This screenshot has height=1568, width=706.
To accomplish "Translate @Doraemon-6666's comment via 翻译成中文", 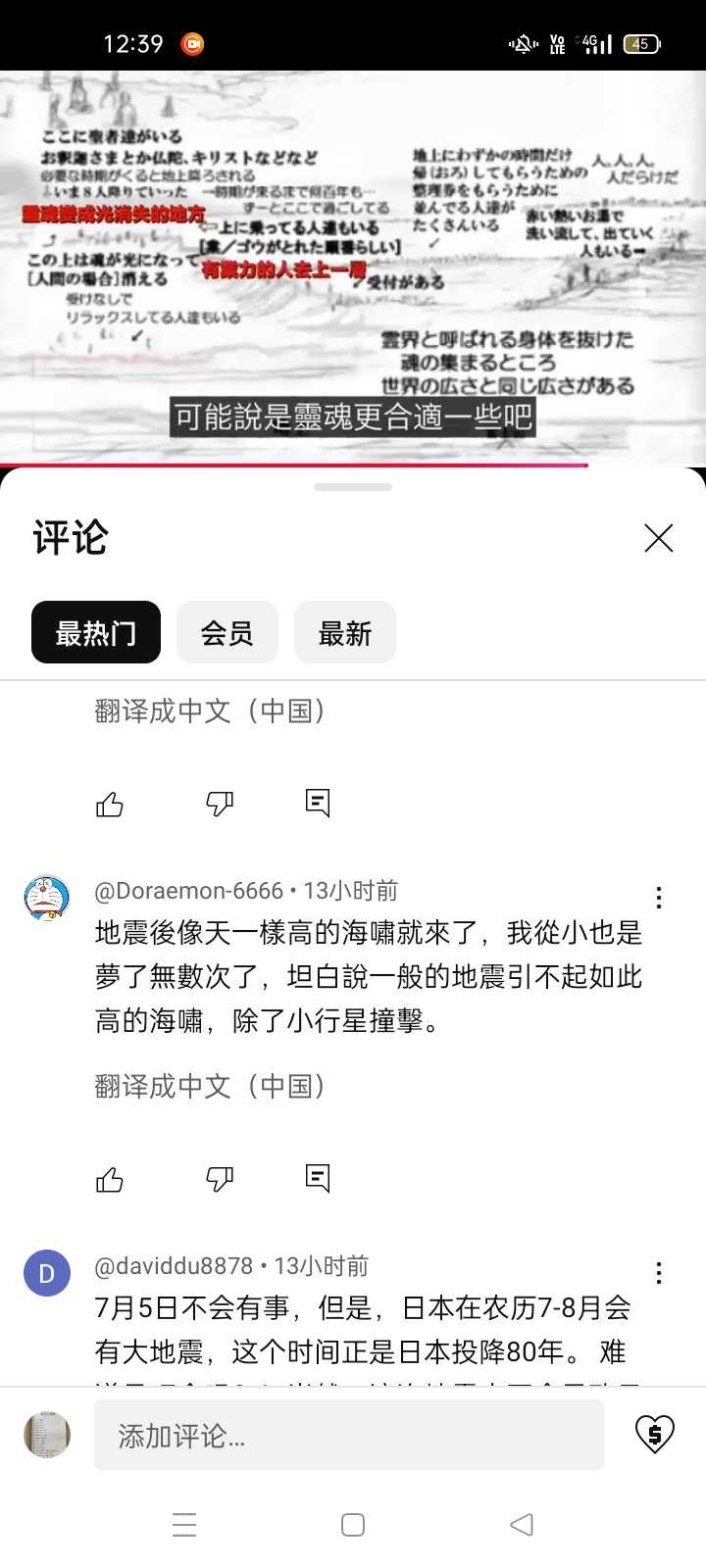I will coord(210,1086).
